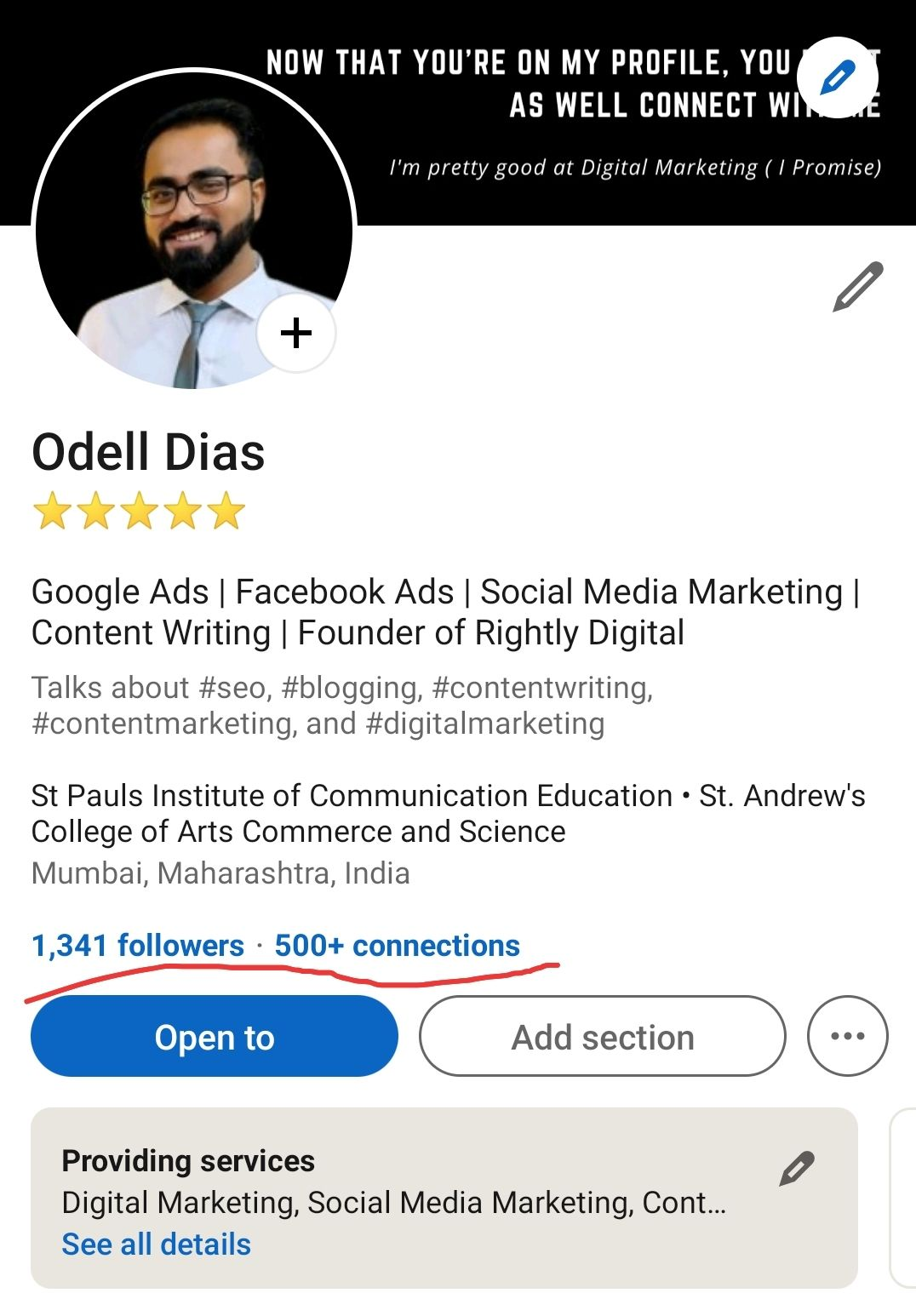
Task: Edit the cover banner image
Action: click(837, 77)
